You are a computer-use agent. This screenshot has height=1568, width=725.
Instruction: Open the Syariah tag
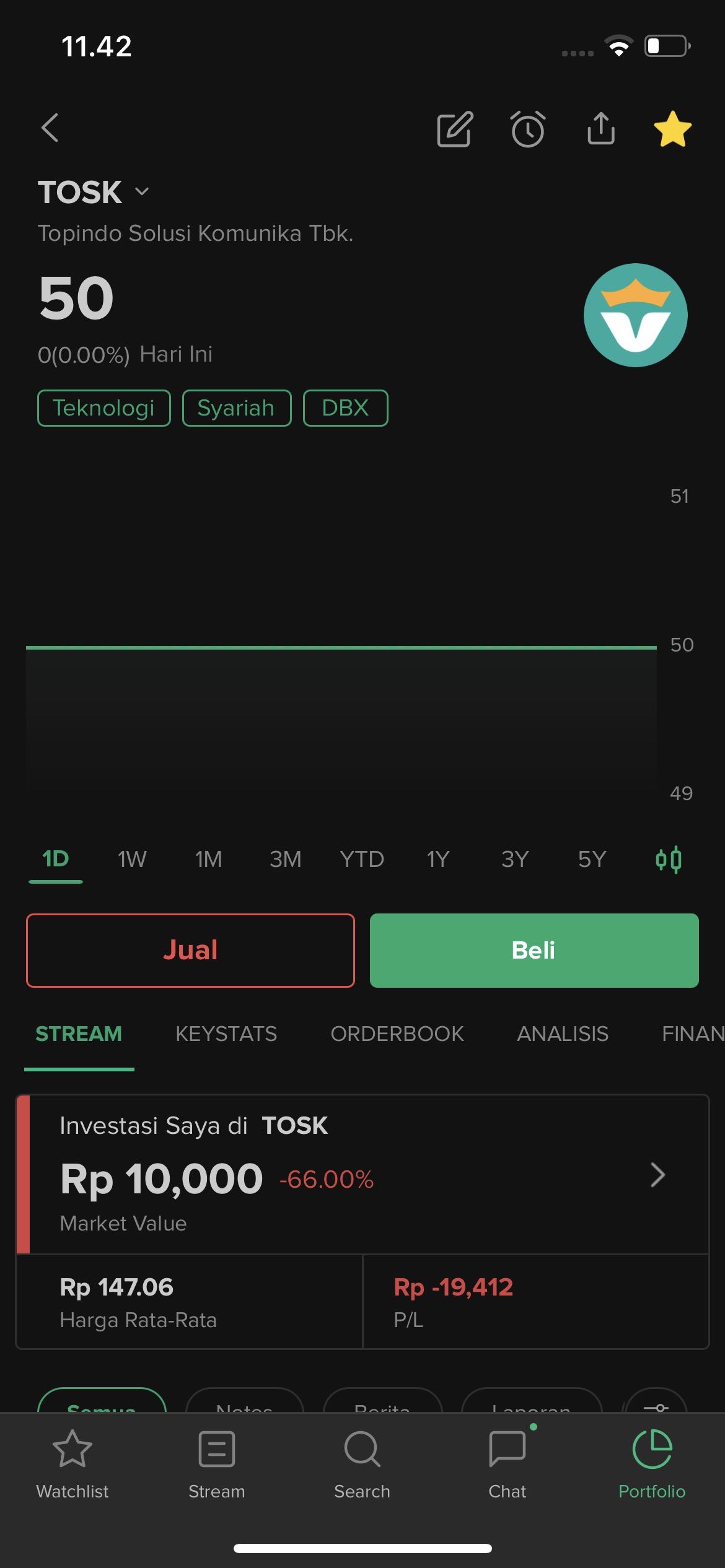click(236, 408)
